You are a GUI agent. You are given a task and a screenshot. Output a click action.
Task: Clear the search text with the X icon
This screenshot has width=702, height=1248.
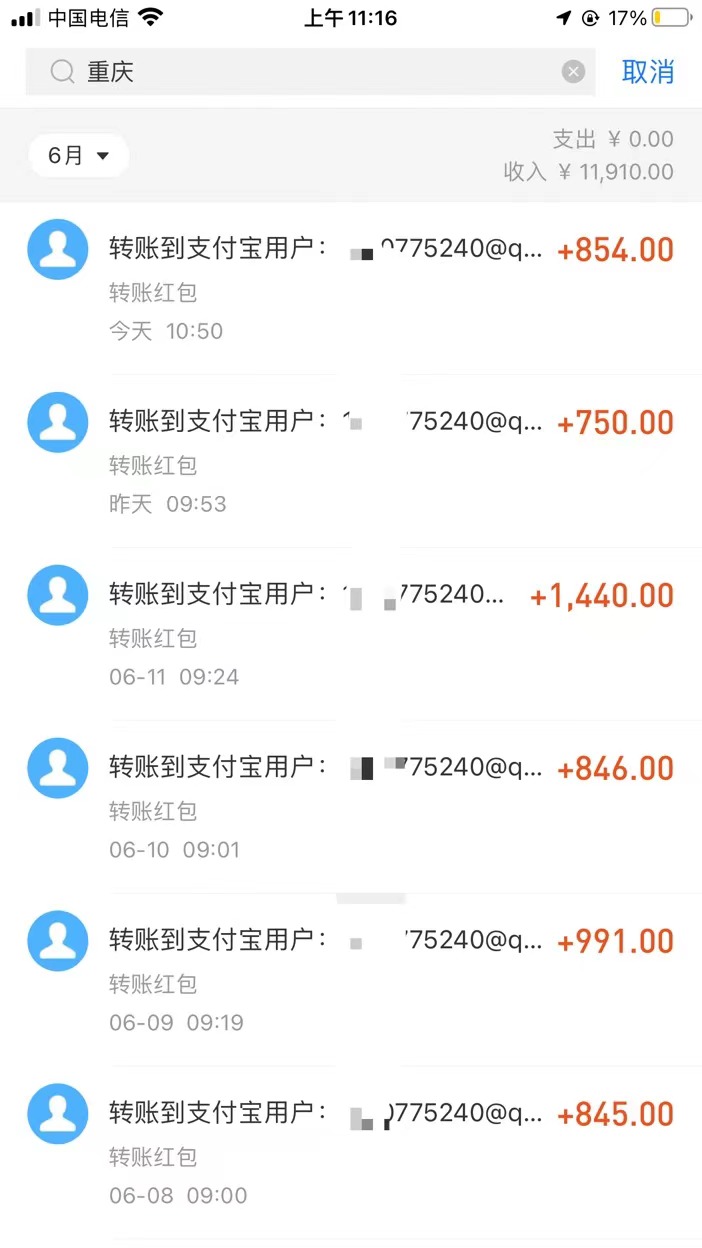click(573, 72)
